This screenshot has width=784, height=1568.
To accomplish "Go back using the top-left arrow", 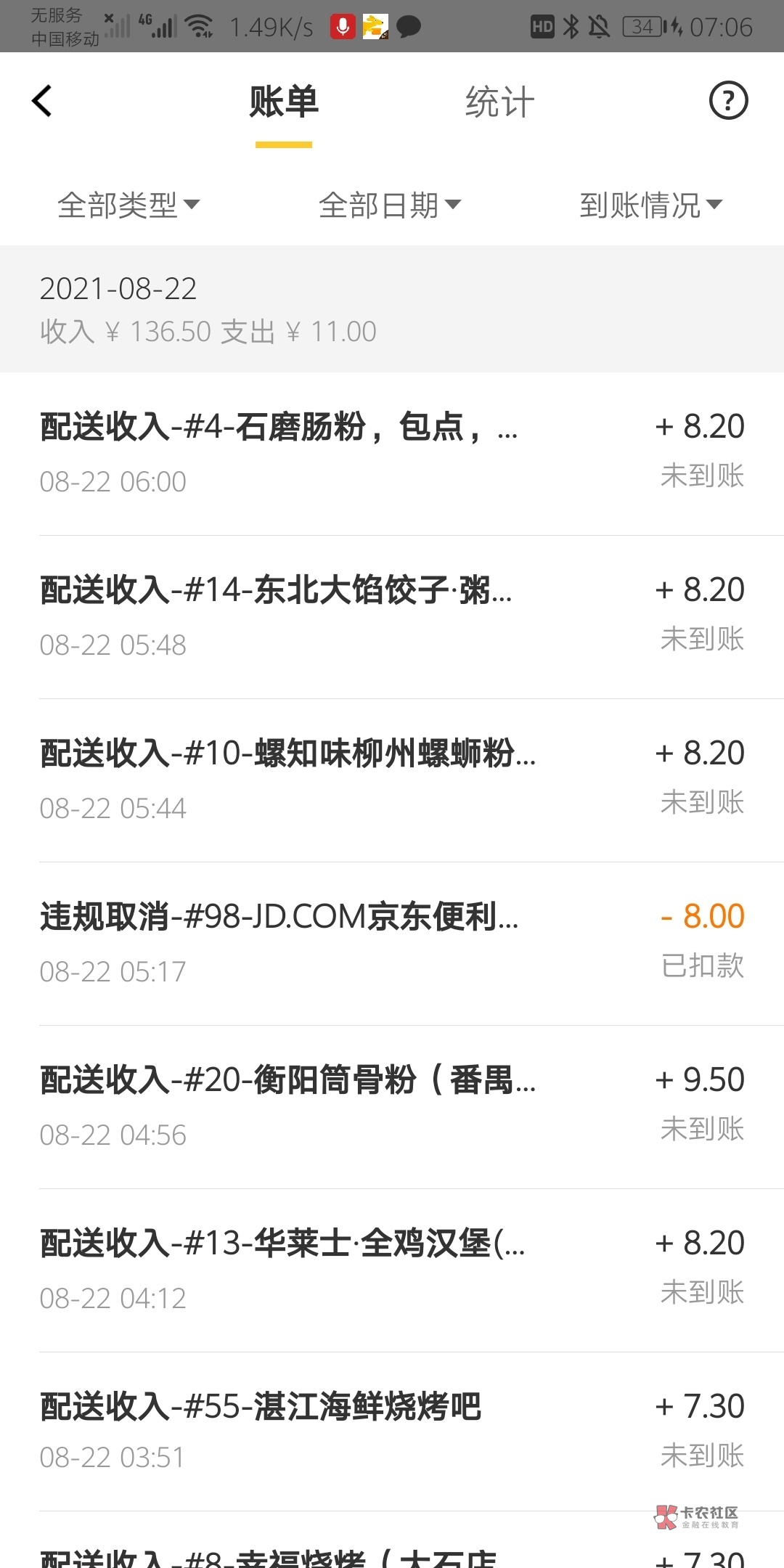I will (x=42, y=101).
